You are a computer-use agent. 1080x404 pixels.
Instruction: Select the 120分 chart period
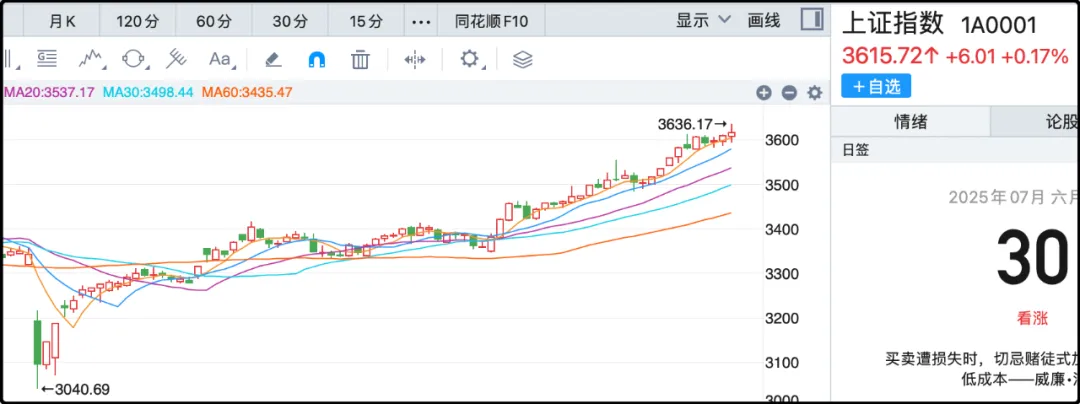[136, 20]
